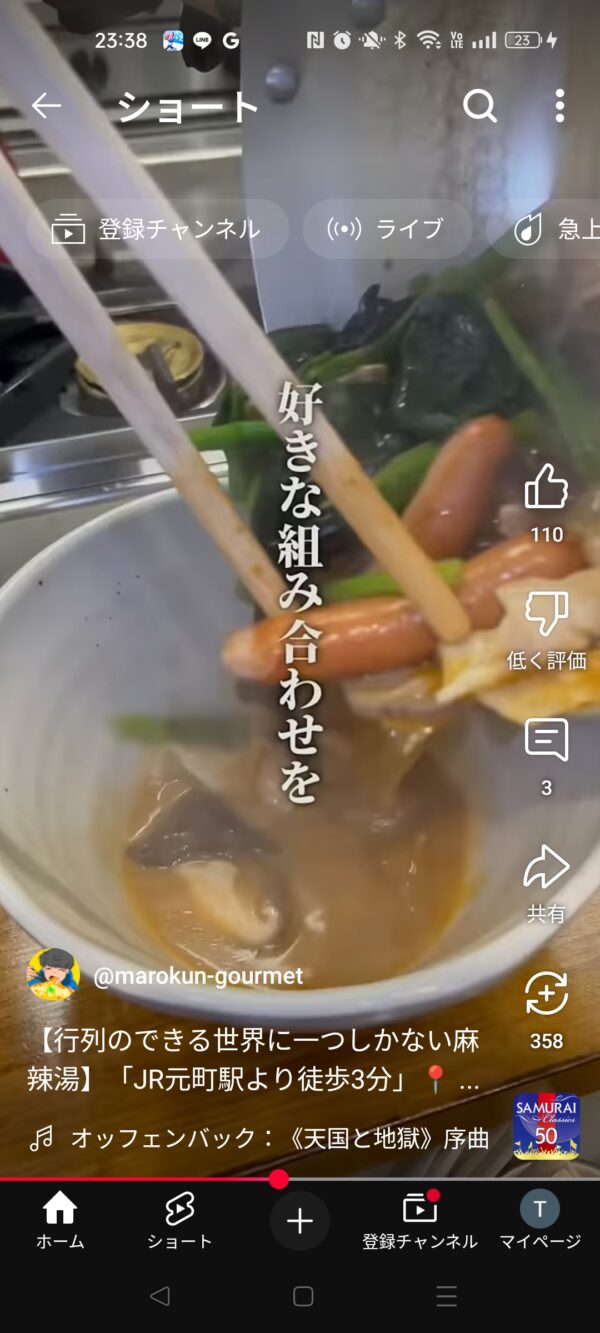This screenshot has height=1333, width=600.
Task: Select the ライブ filter chip
Action: 387,229
